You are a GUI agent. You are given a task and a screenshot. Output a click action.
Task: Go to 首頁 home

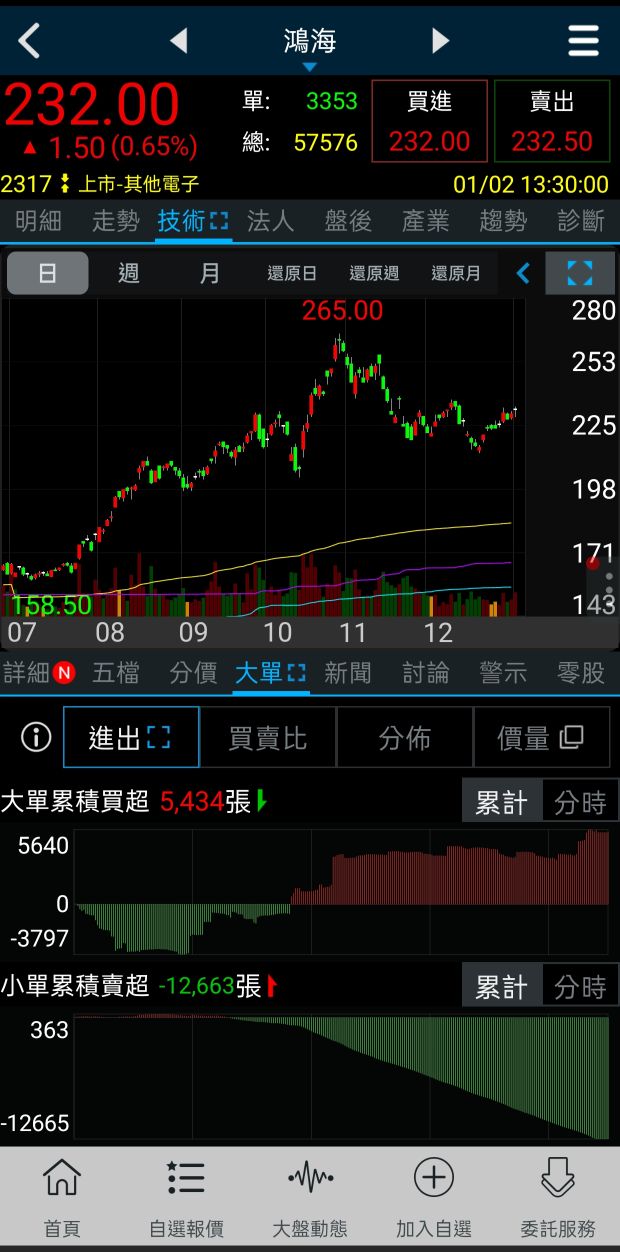tap(62, 1195)
